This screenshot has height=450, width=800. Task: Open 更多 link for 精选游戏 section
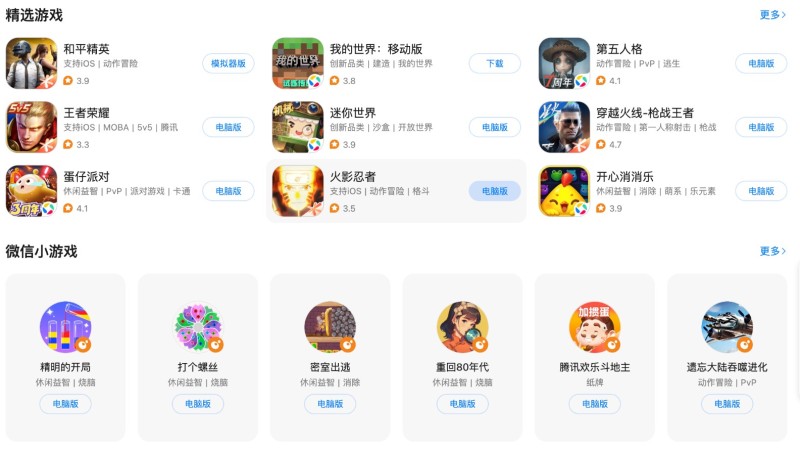click(x=772, y=15)
